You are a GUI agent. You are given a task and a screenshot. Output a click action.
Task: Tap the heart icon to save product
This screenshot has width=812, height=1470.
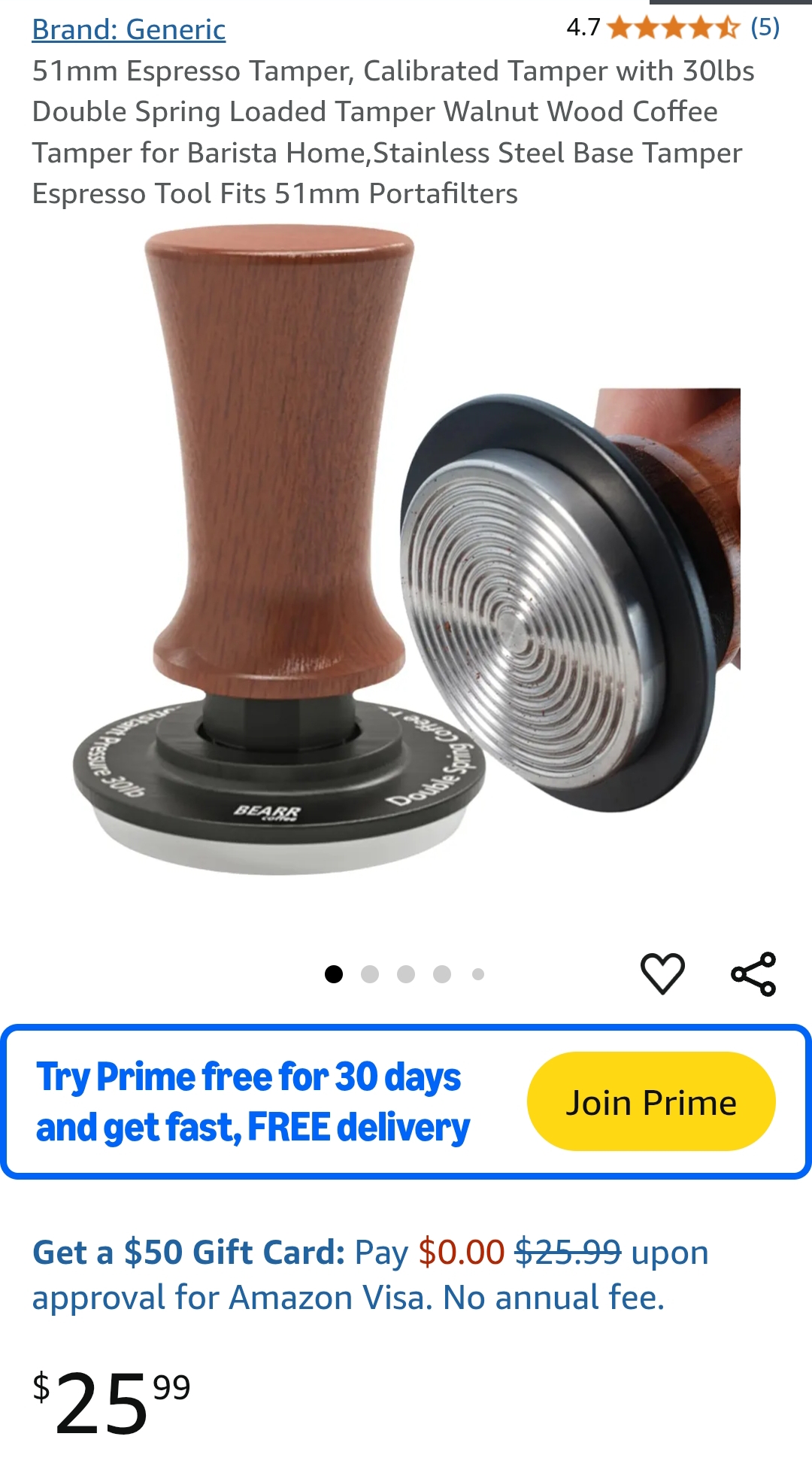pyautogui.click(x=662, y=972)
